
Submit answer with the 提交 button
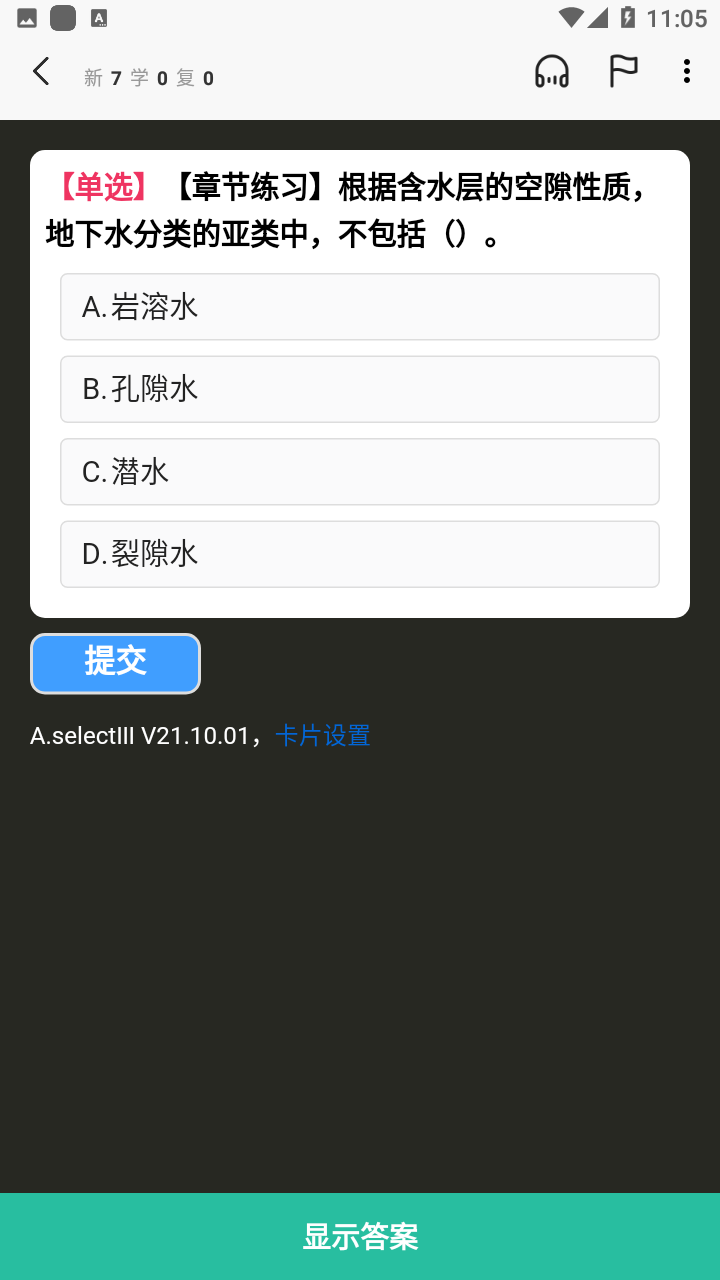115,663
